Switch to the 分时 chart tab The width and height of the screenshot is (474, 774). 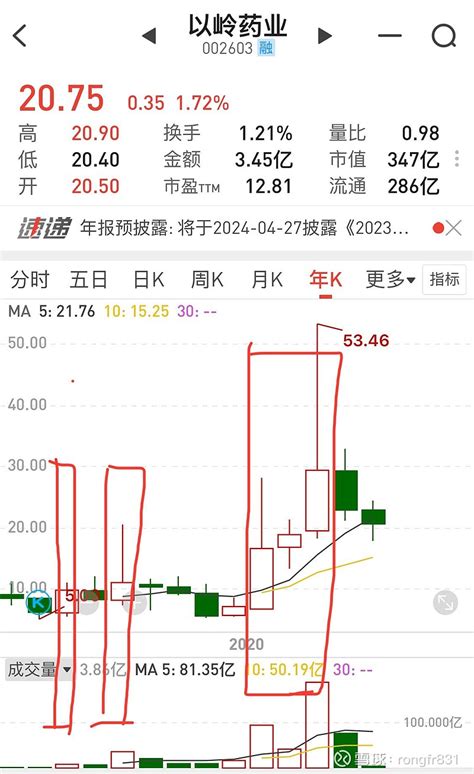[30, 280]
